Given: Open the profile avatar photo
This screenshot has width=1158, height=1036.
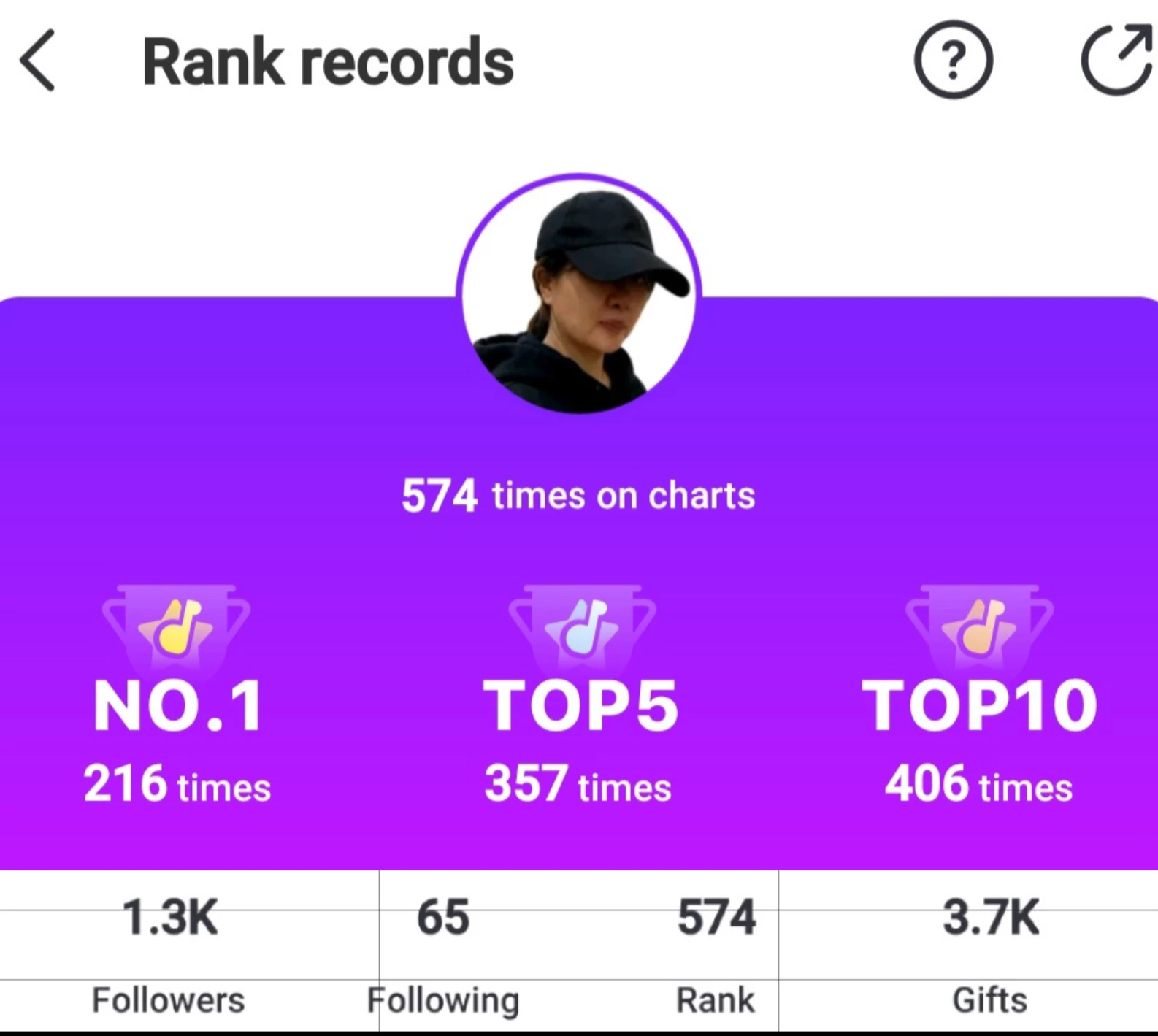Looking at the screenshot, I should pyautogui.click(x=578, y=295).
